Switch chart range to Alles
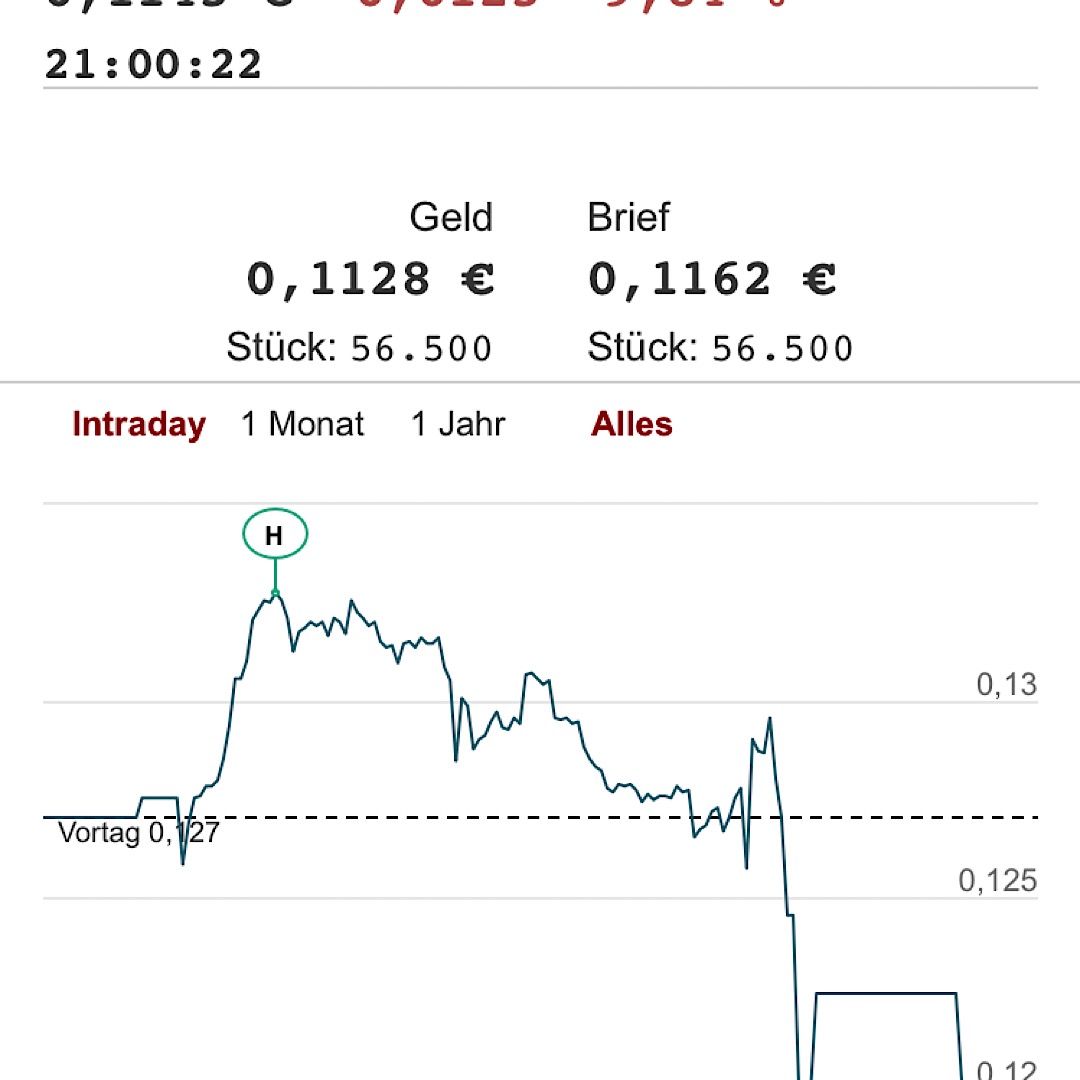The image size is (1080, 1080). (631, 424)
